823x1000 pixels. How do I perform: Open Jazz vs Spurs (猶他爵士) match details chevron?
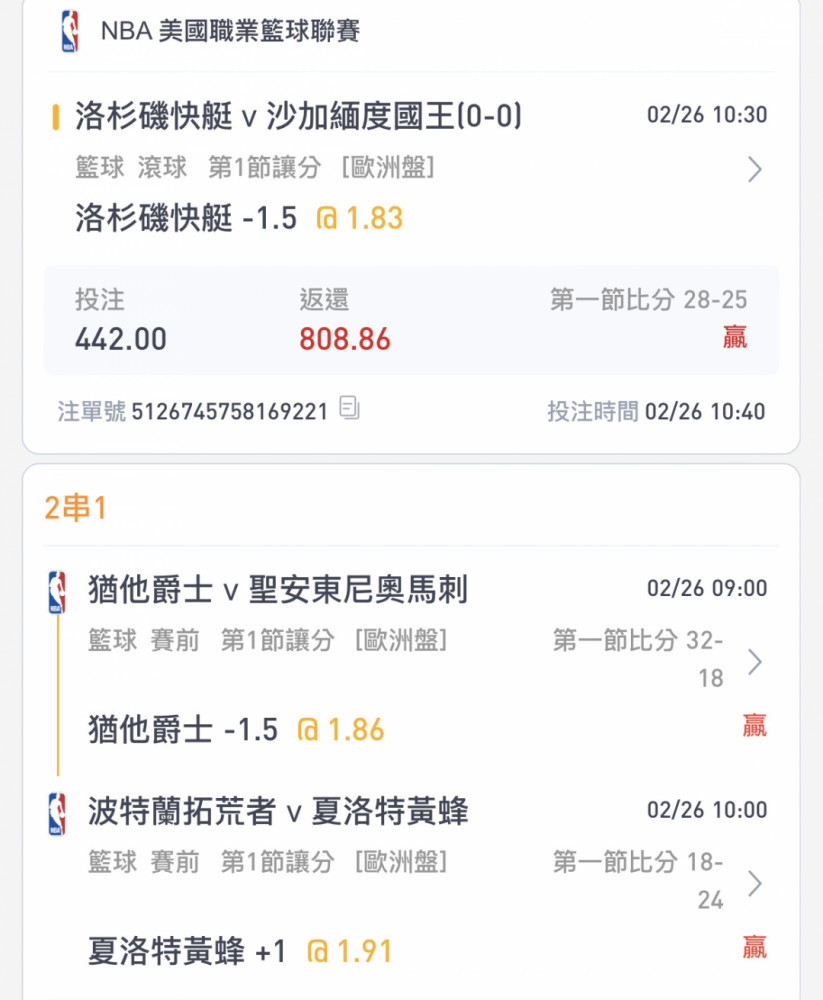coord(755,661)
